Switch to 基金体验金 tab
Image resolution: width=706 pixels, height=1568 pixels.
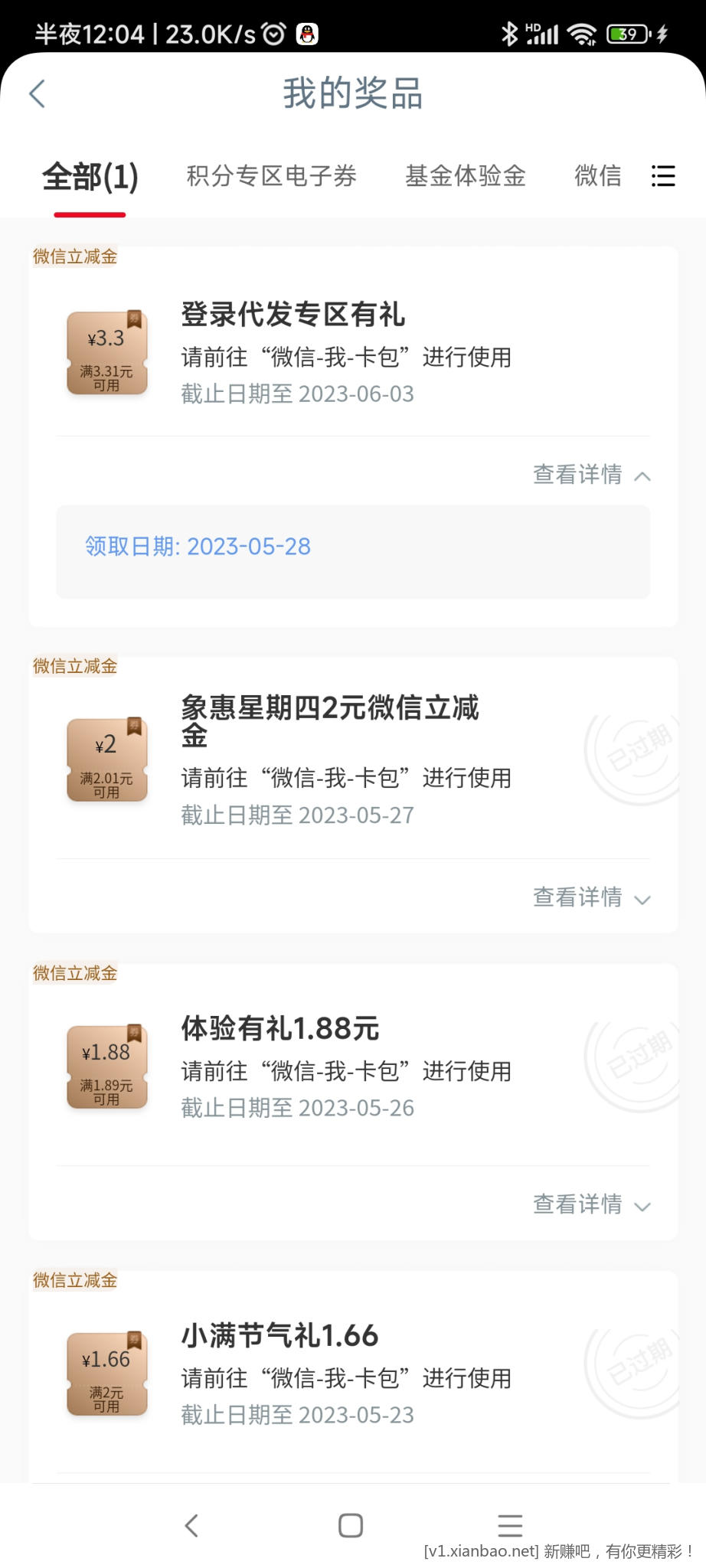[465, 176]
